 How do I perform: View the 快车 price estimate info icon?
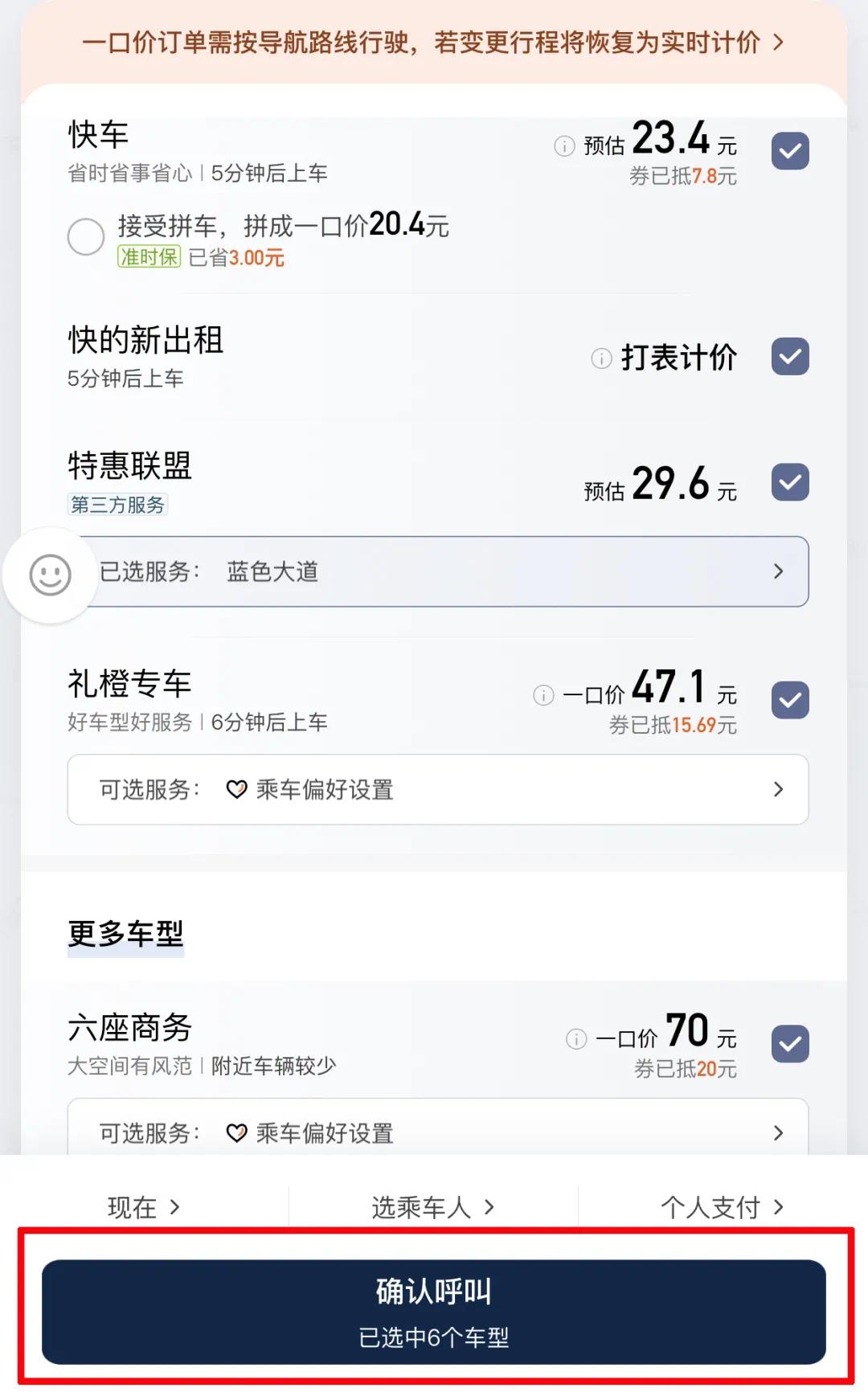pyautogui.click(x=564, y=145)
